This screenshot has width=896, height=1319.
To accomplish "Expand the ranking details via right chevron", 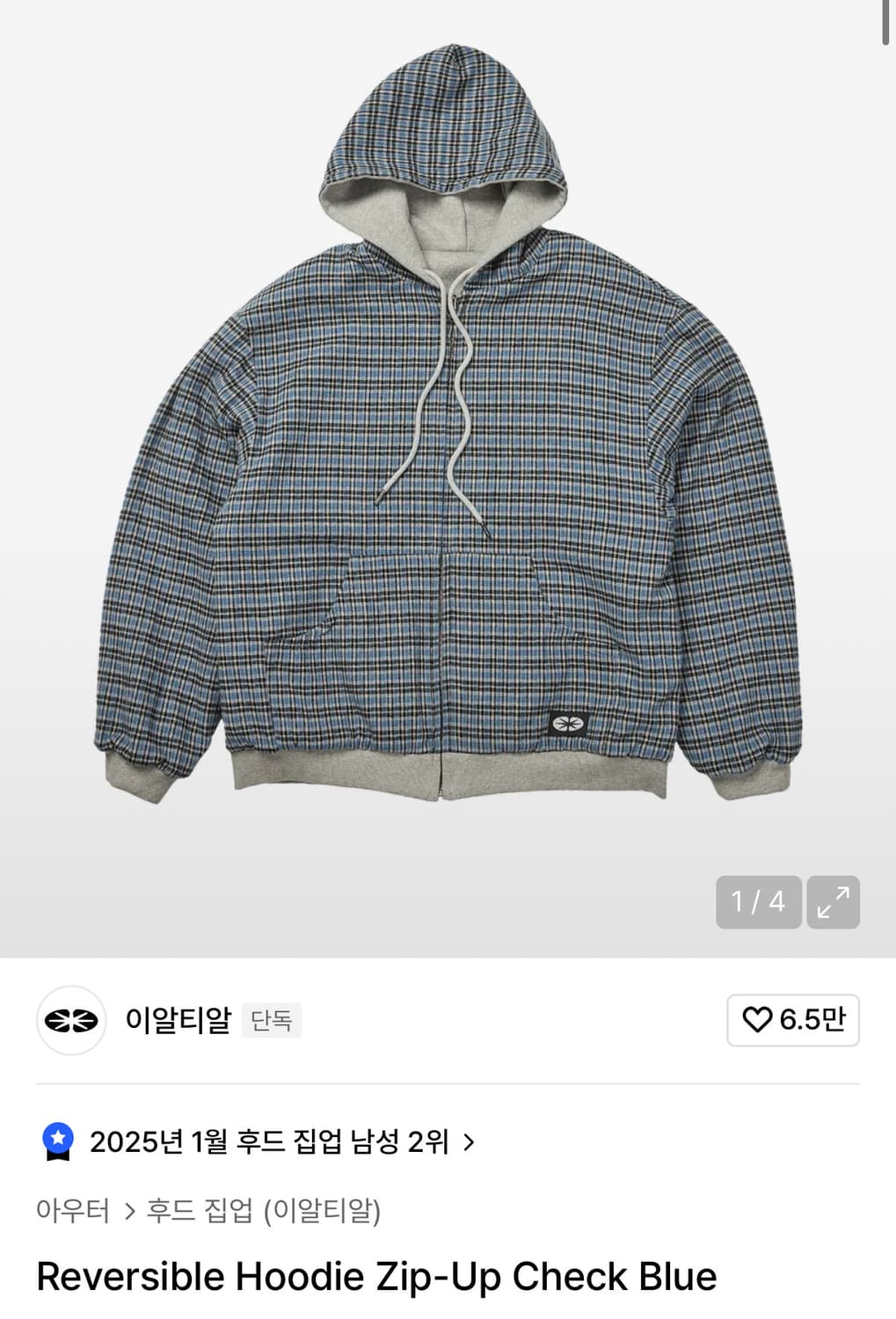I will 469,1140.
